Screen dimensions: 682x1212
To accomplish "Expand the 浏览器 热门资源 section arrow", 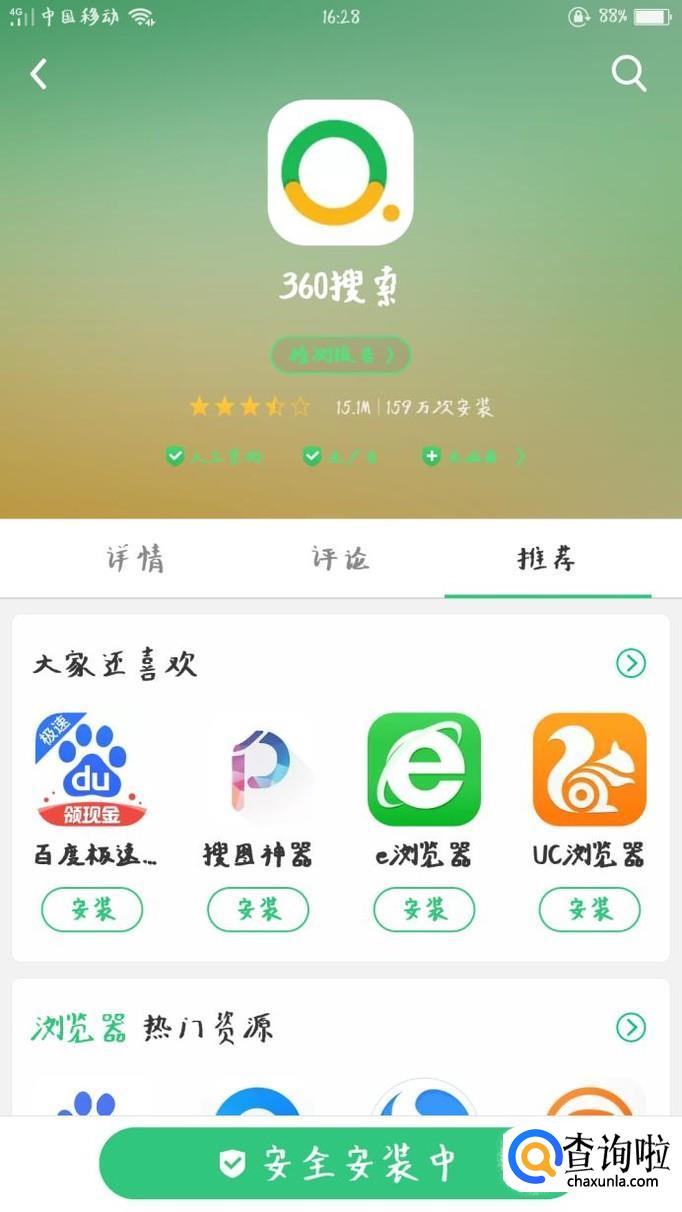I will (630, 1027).
